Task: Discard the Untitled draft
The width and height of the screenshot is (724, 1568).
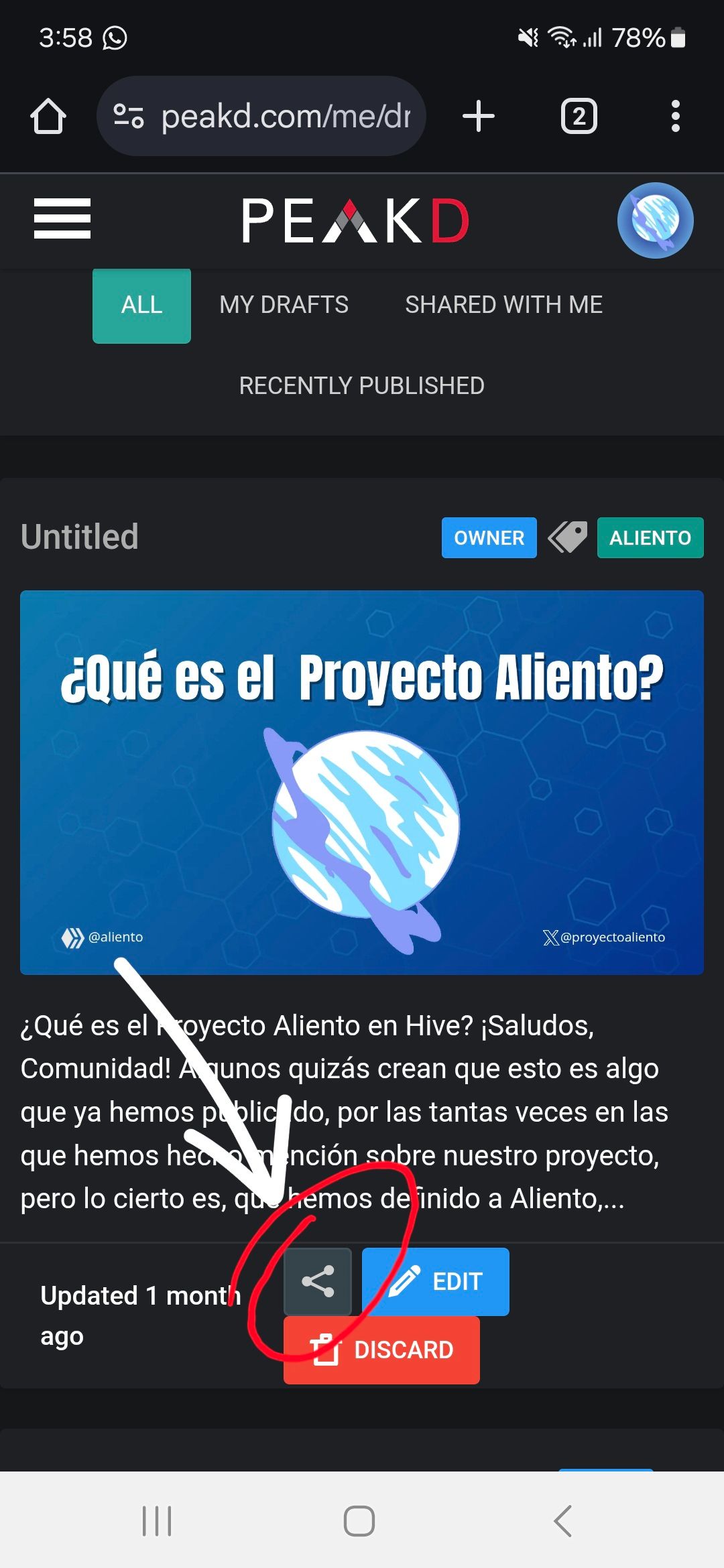Action: click(x=381, y=1350)
